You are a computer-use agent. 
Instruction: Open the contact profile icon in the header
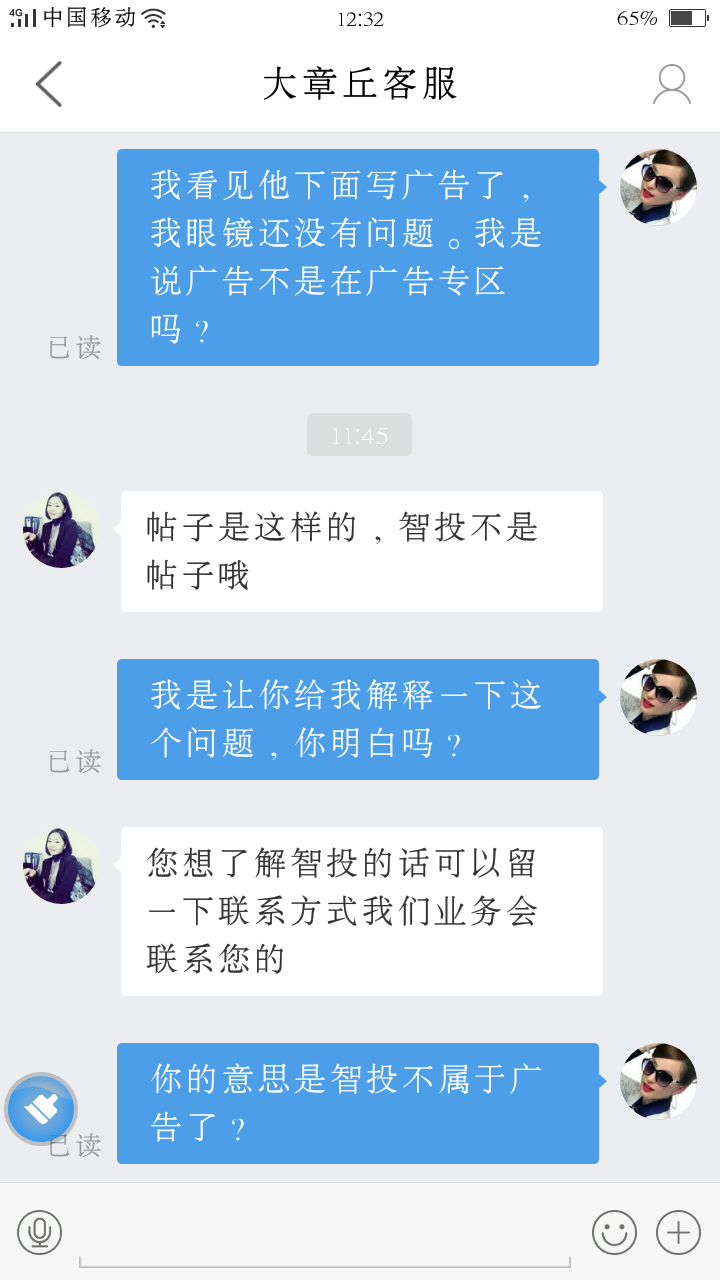point(671,84)
